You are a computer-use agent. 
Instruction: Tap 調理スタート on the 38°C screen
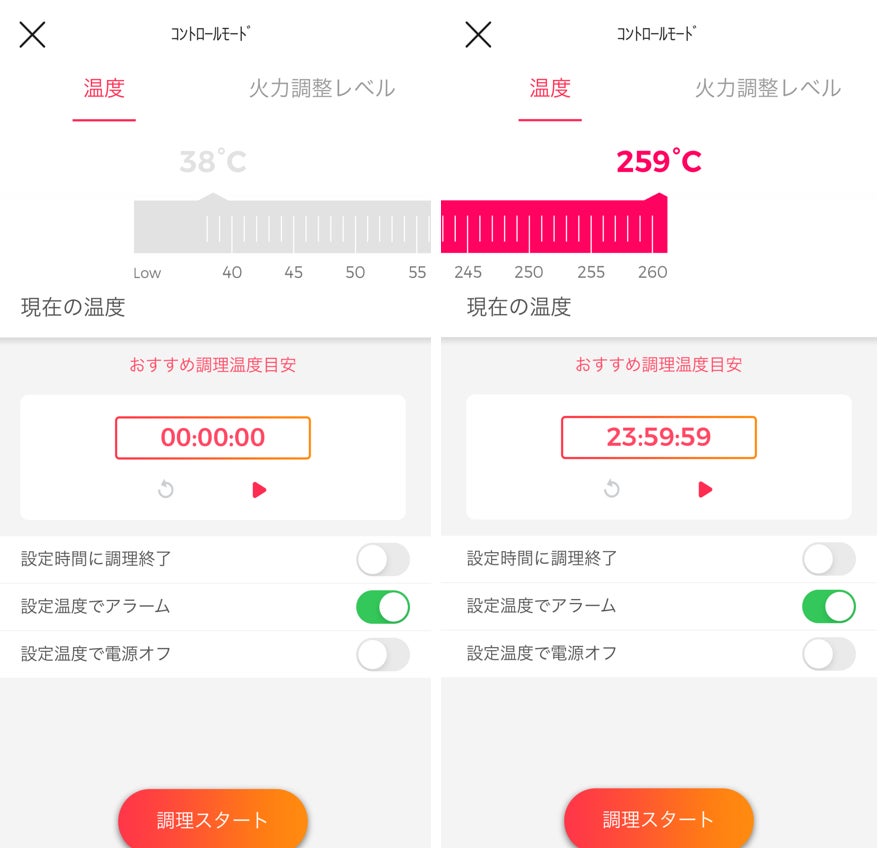pyautogui.click(x=213, y=820)
